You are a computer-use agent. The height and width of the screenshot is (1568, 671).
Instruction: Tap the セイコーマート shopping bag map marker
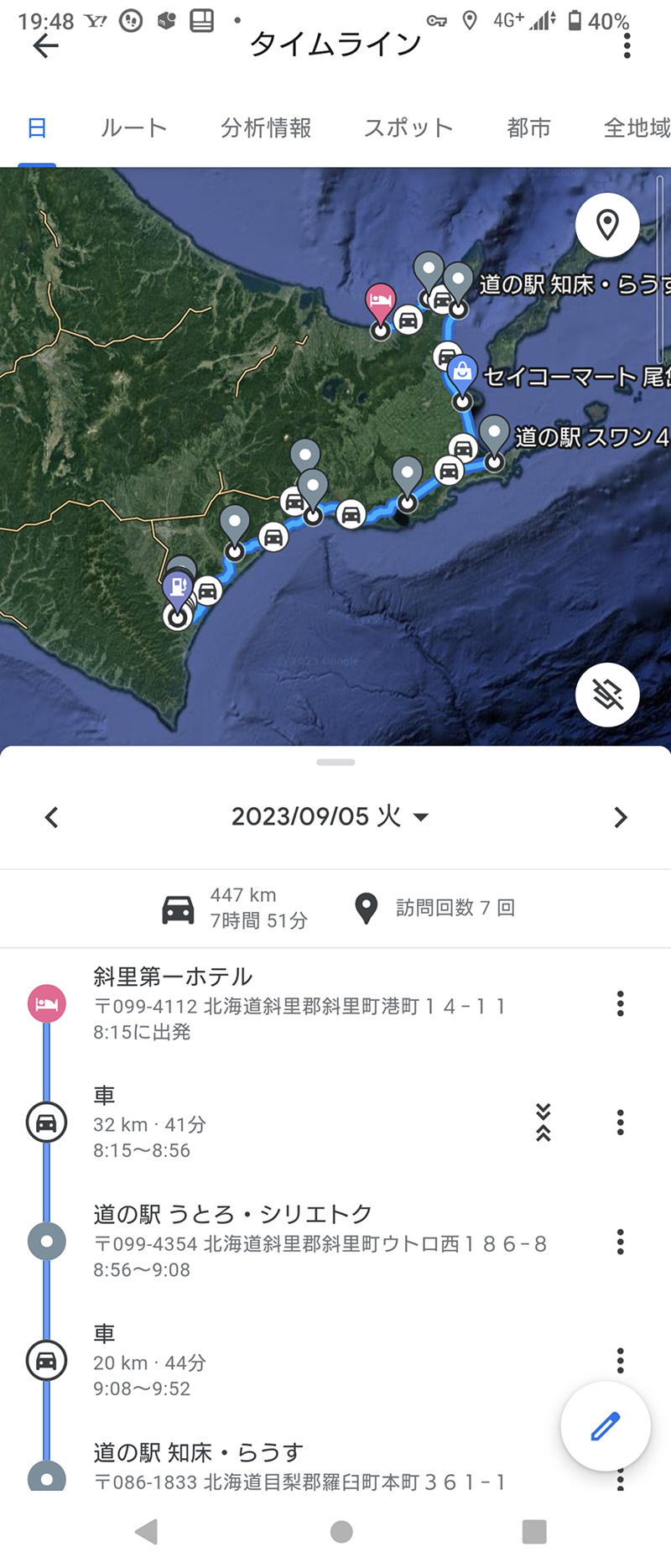coord(462,371)
